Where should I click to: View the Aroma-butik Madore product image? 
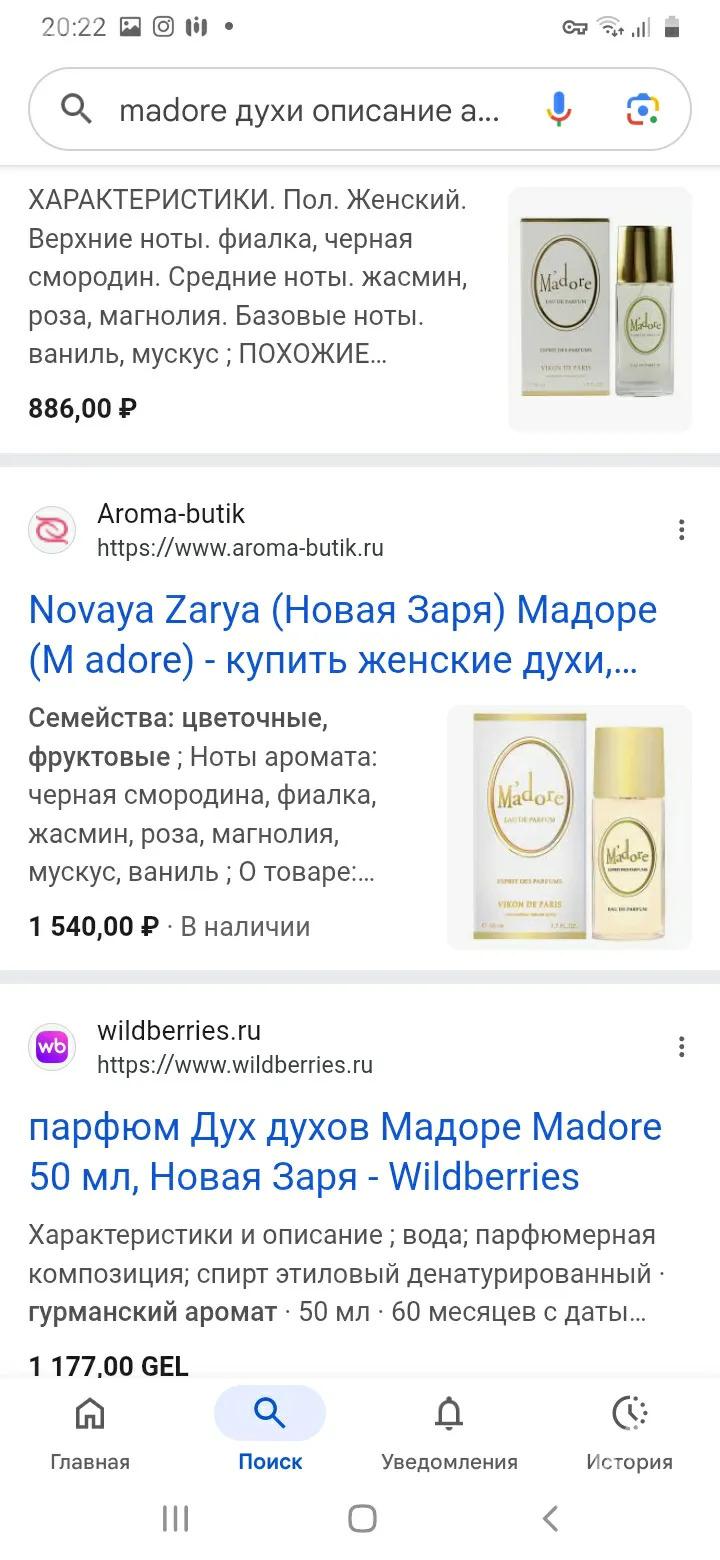coord(569,827)
